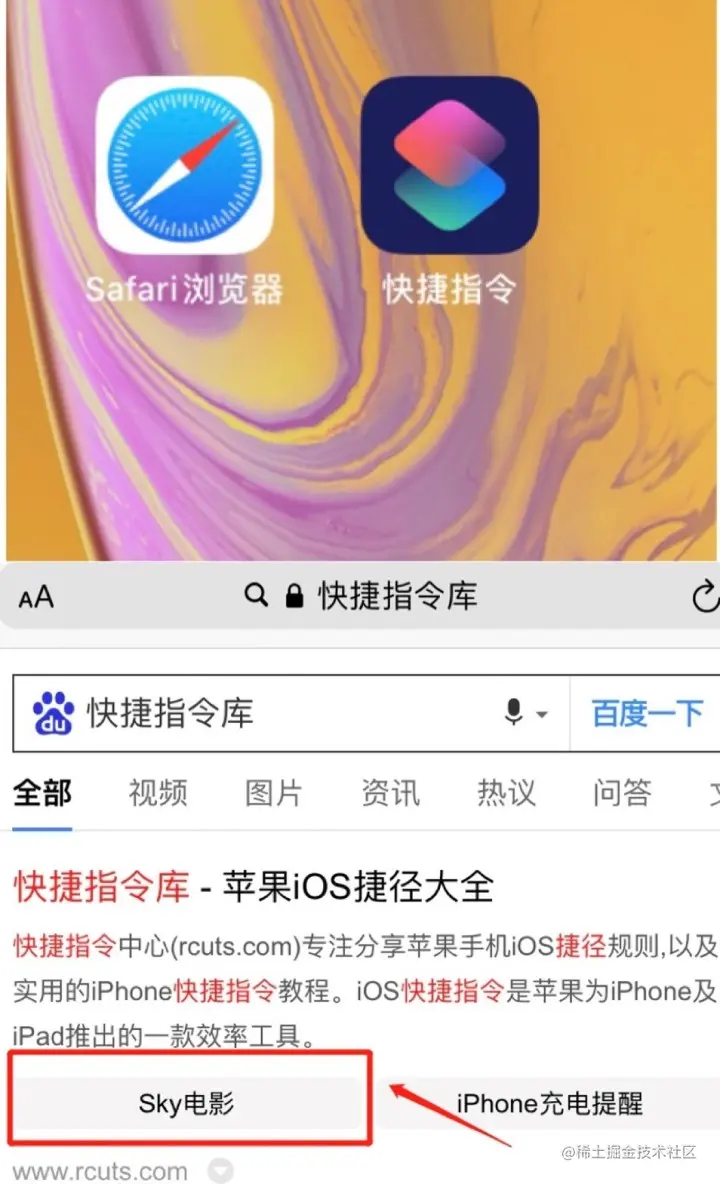Switch to the 问答 tab

(621, 794)
